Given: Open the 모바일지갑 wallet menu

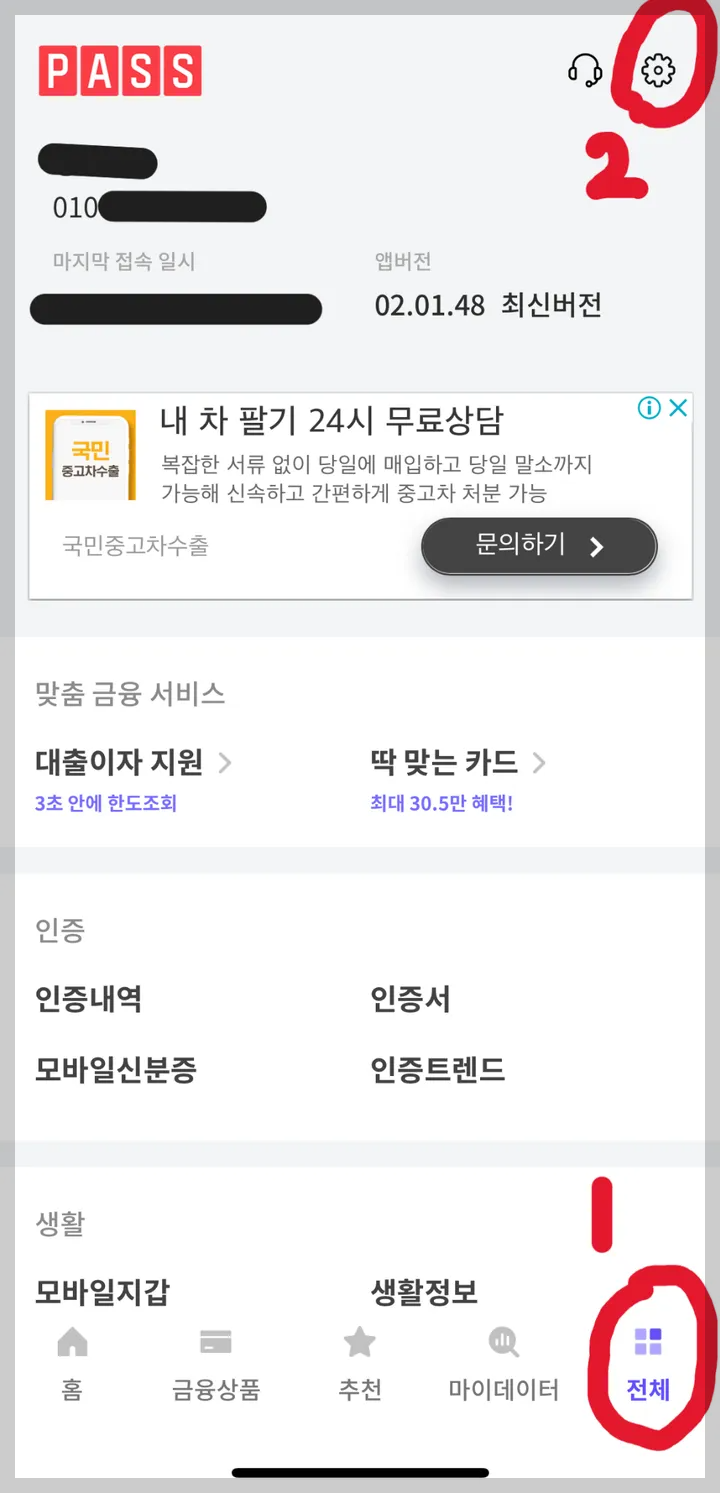Looking at the screenshot, I should pos(105,1292).
